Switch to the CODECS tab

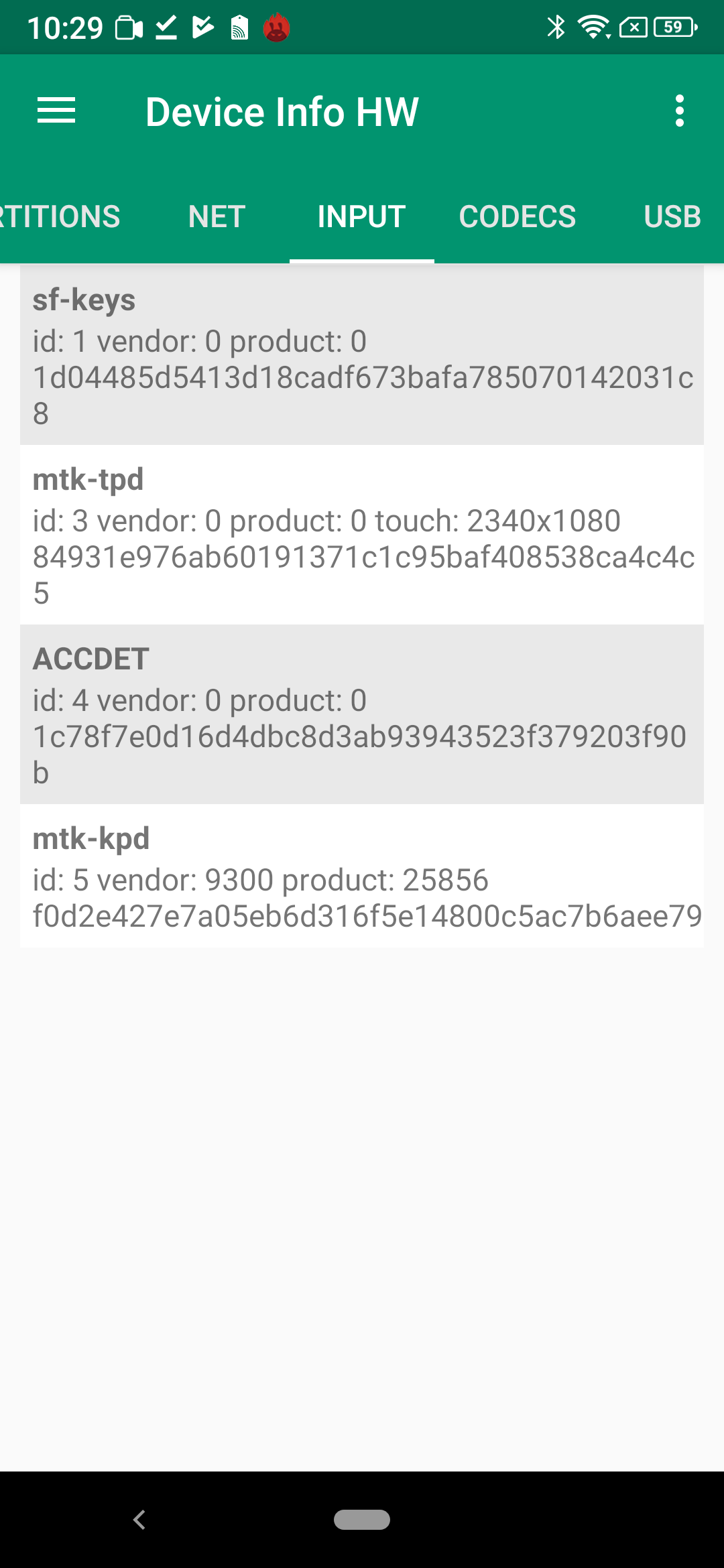click(x=517, y=216)
